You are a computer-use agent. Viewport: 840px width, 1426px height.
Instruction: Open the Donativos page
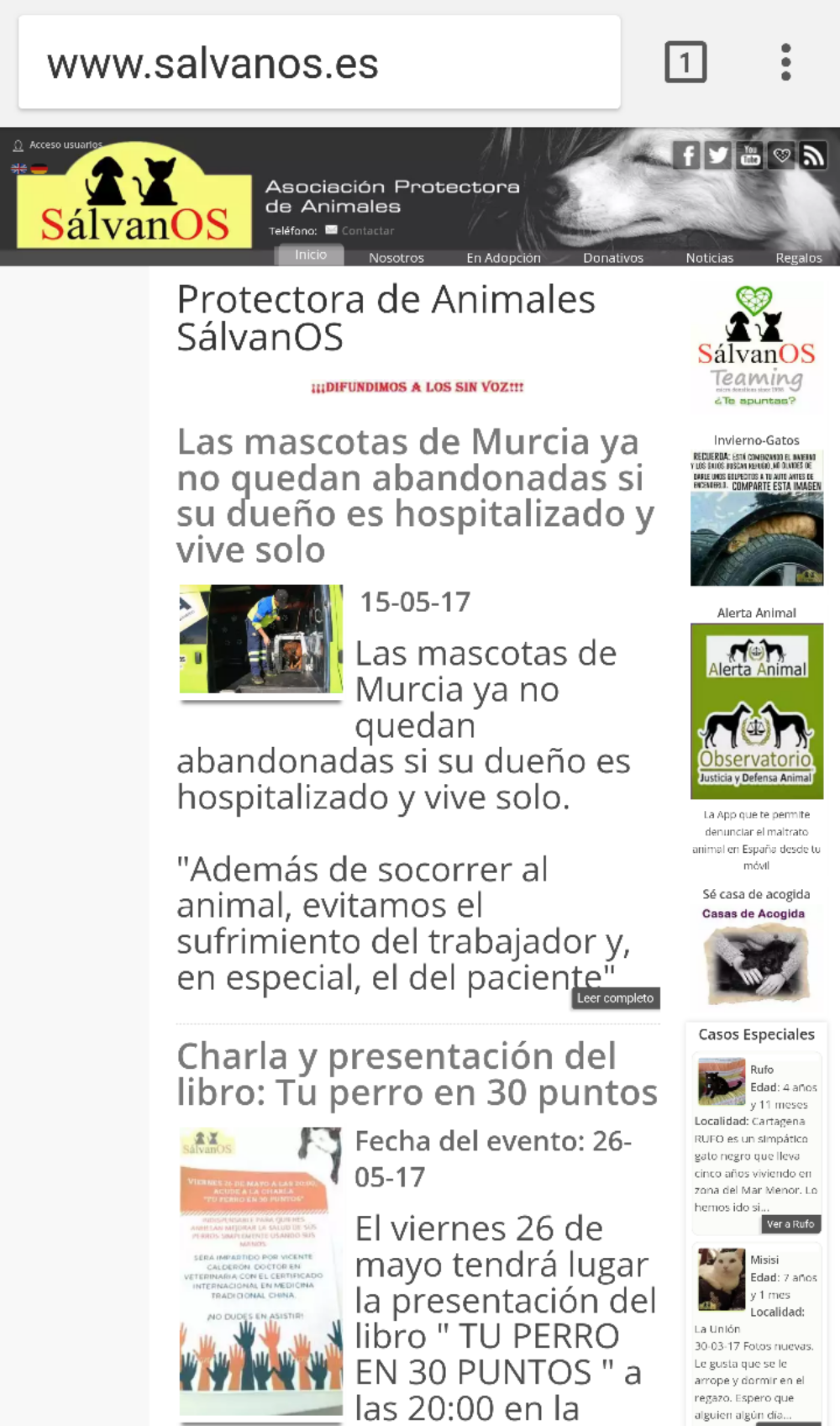[612, 257]
